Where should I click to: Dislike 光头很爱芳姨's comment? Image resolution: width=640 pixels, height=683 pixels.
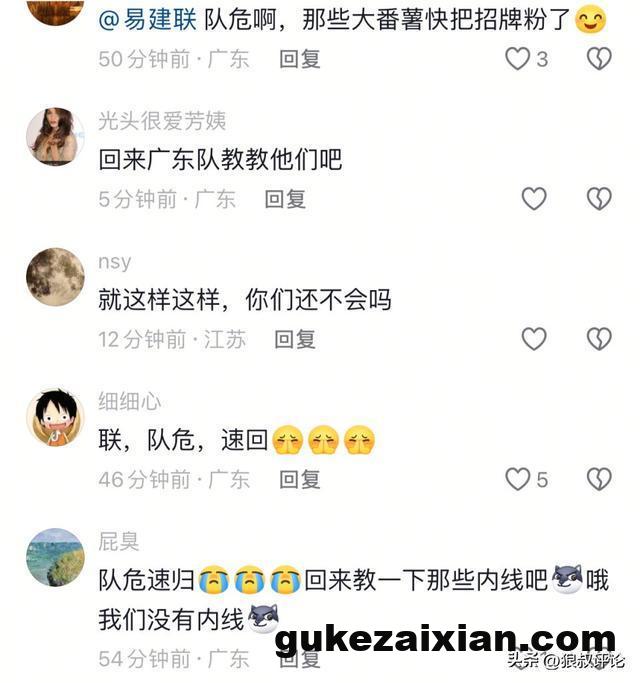point(598,199)
